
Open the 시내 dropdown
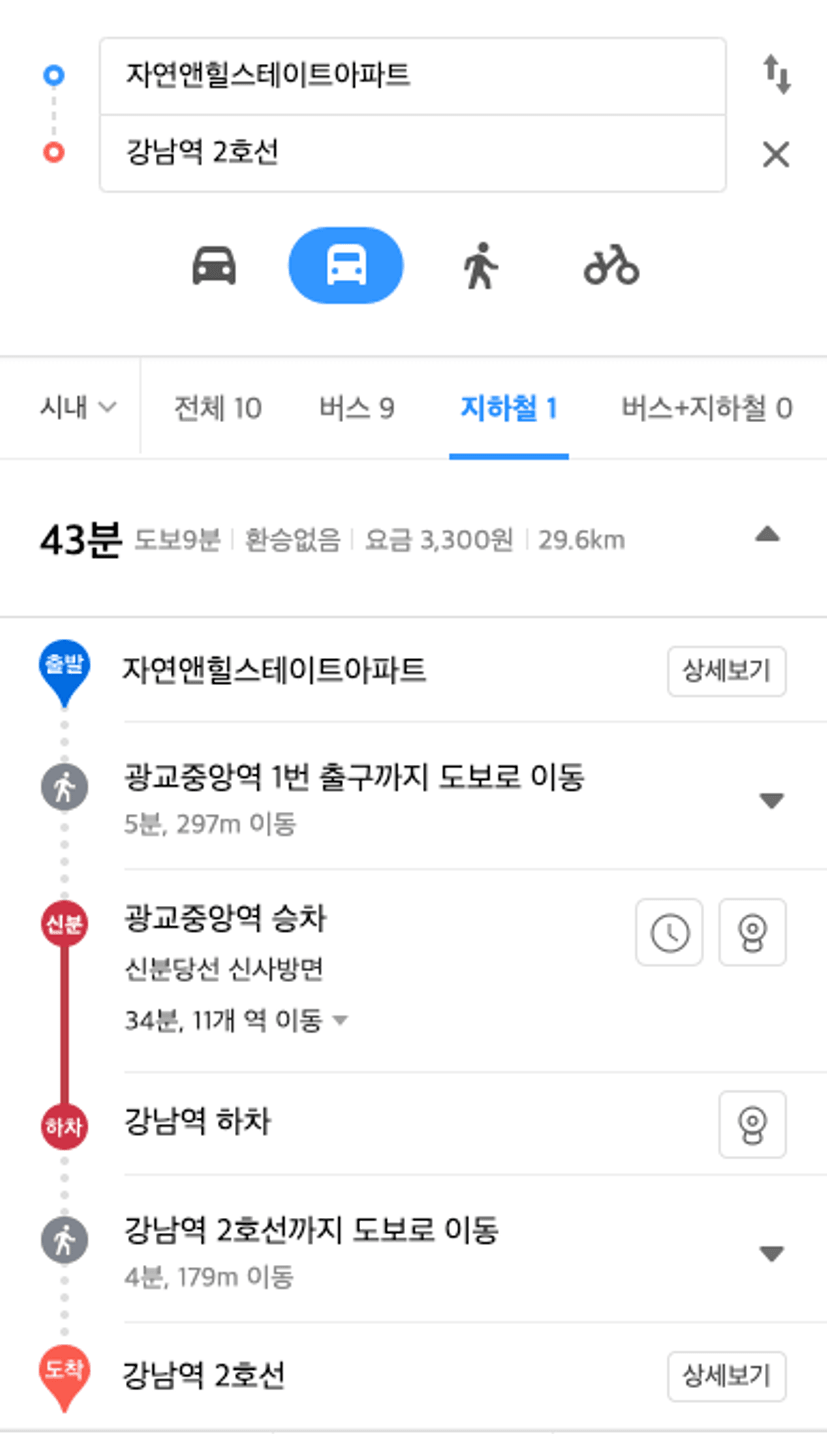coord(78,408)
